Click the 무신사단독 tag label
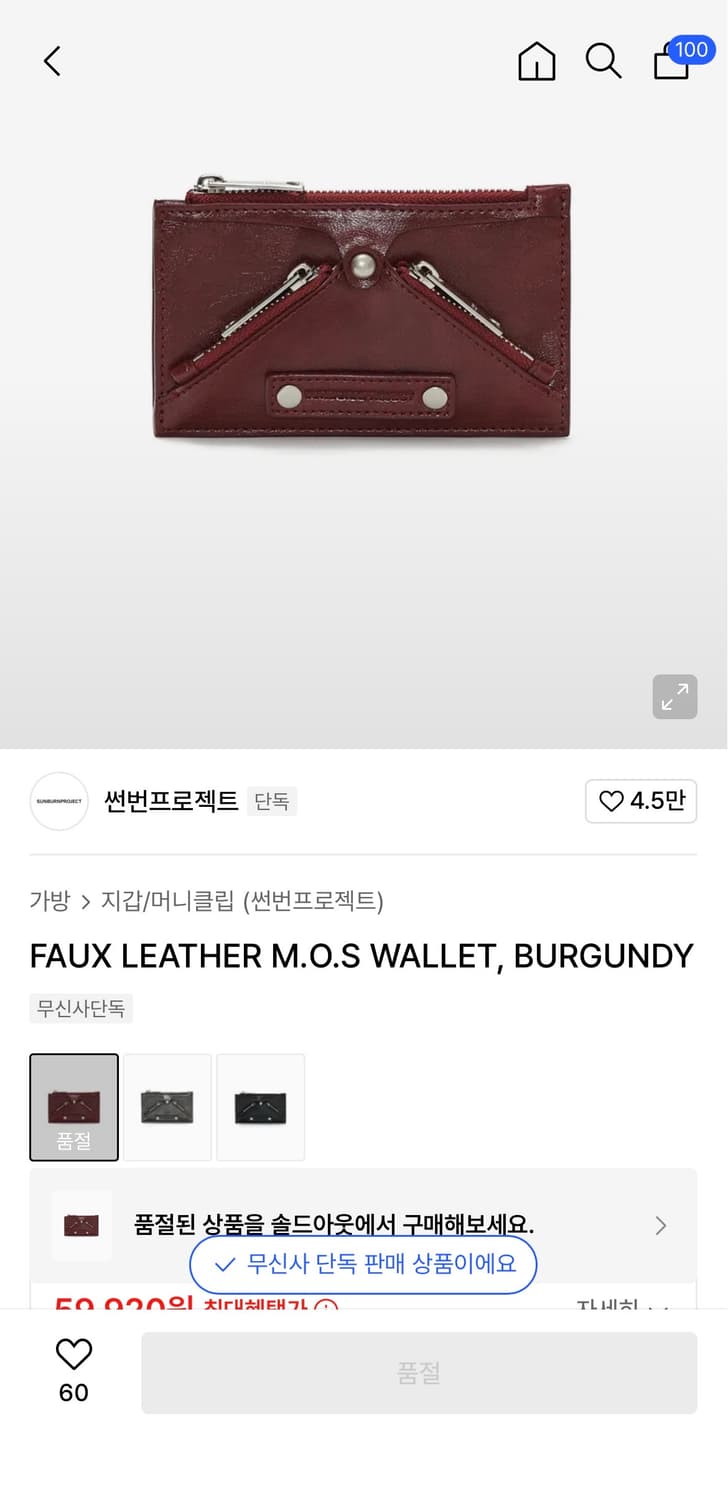Screen dimensions: 728x1500 pos(81,1008)
